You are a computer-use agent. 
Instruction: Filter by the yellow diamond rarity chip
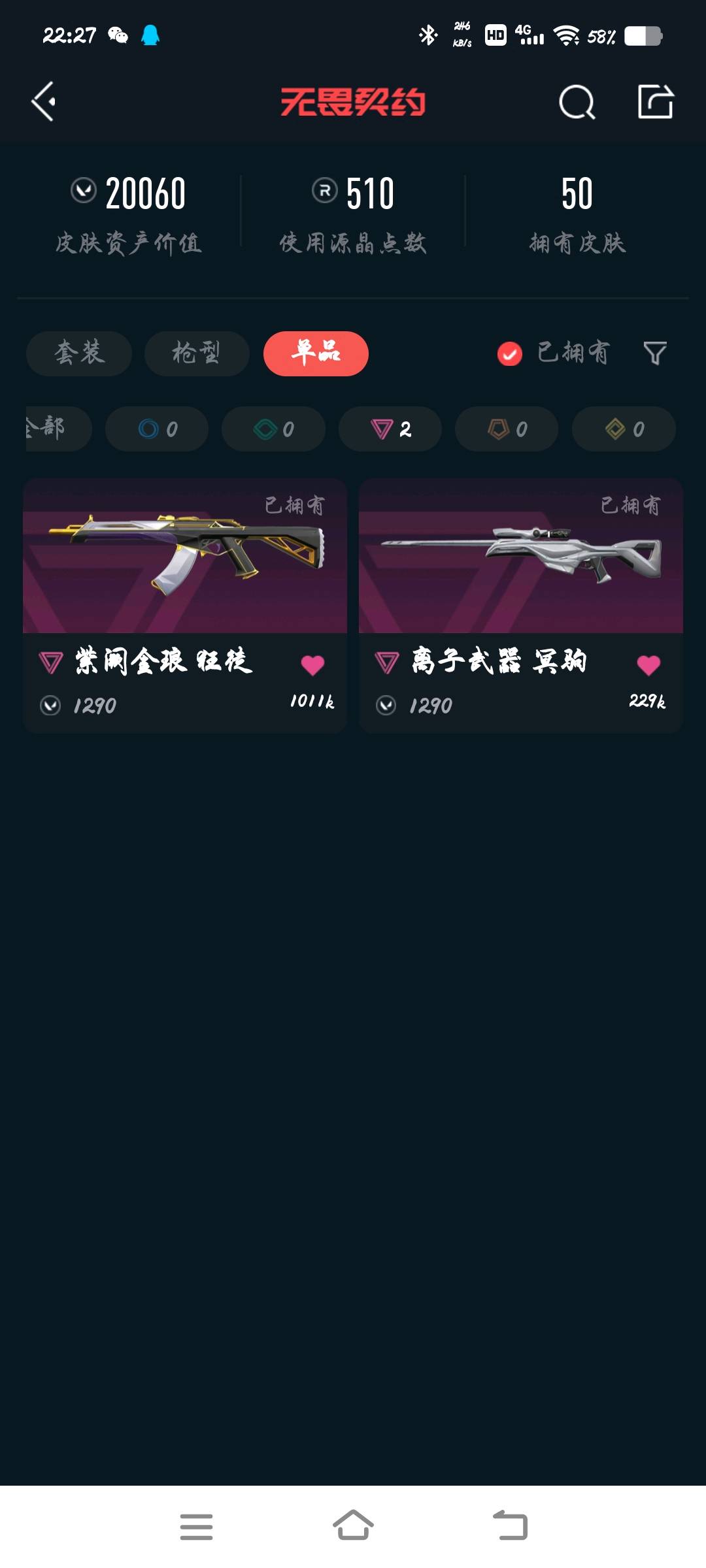pyautogui.click(x=624, y=429)
